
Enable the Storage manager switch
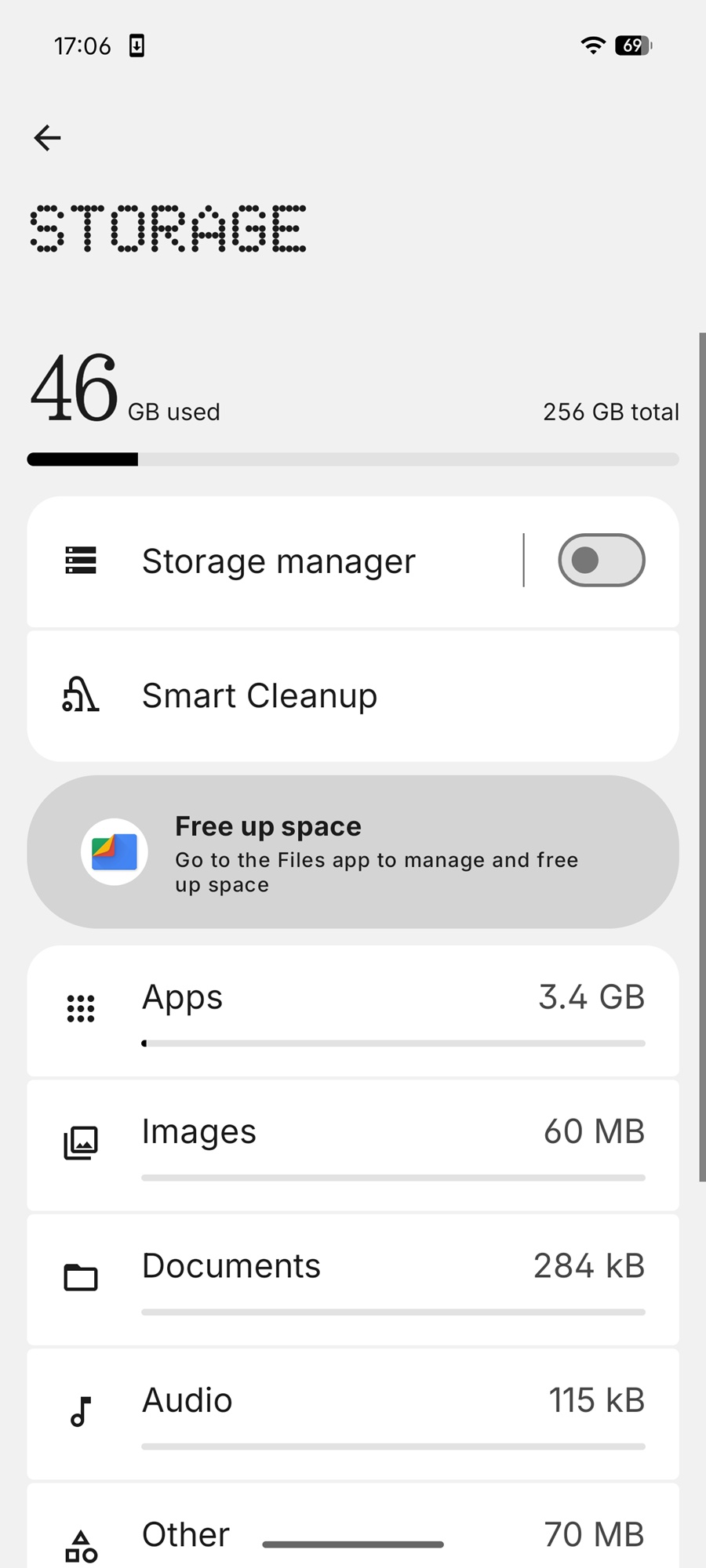(601, 561)
